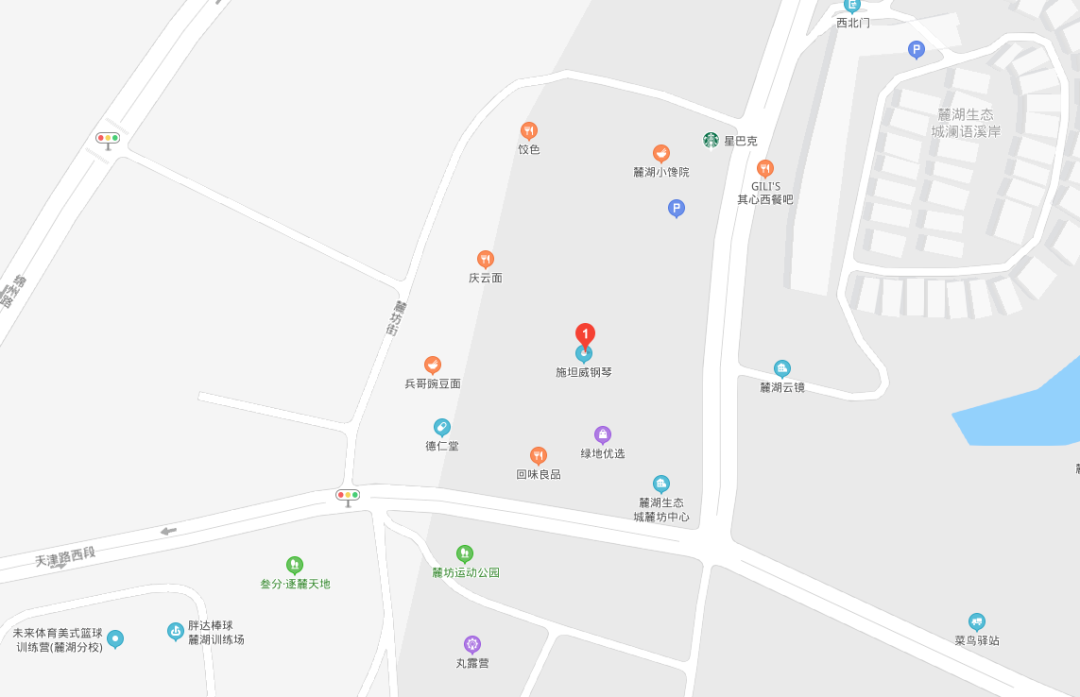Select the 施坦威钢琴 map marker
The image size is (1080, 697).
point(584,355)
